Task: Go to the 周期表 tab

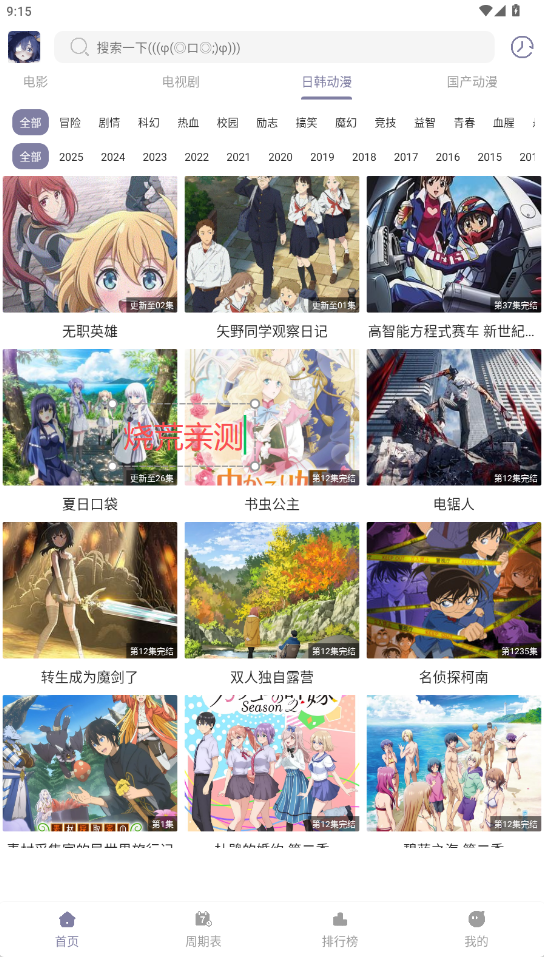Action: pyautogui.click(x=204, y=929)
